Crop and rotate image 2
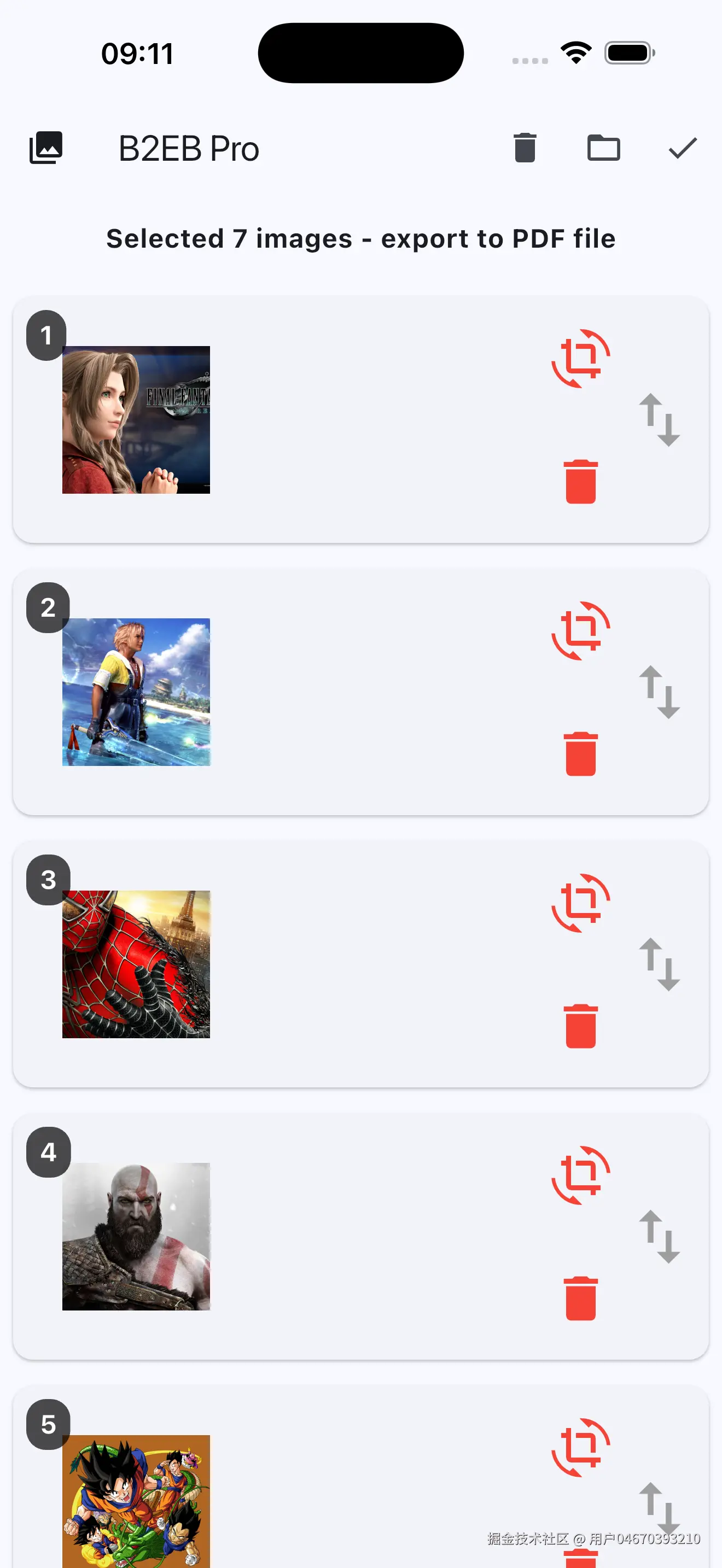This screenshot has height=1568, width=722. click(580, 630)
